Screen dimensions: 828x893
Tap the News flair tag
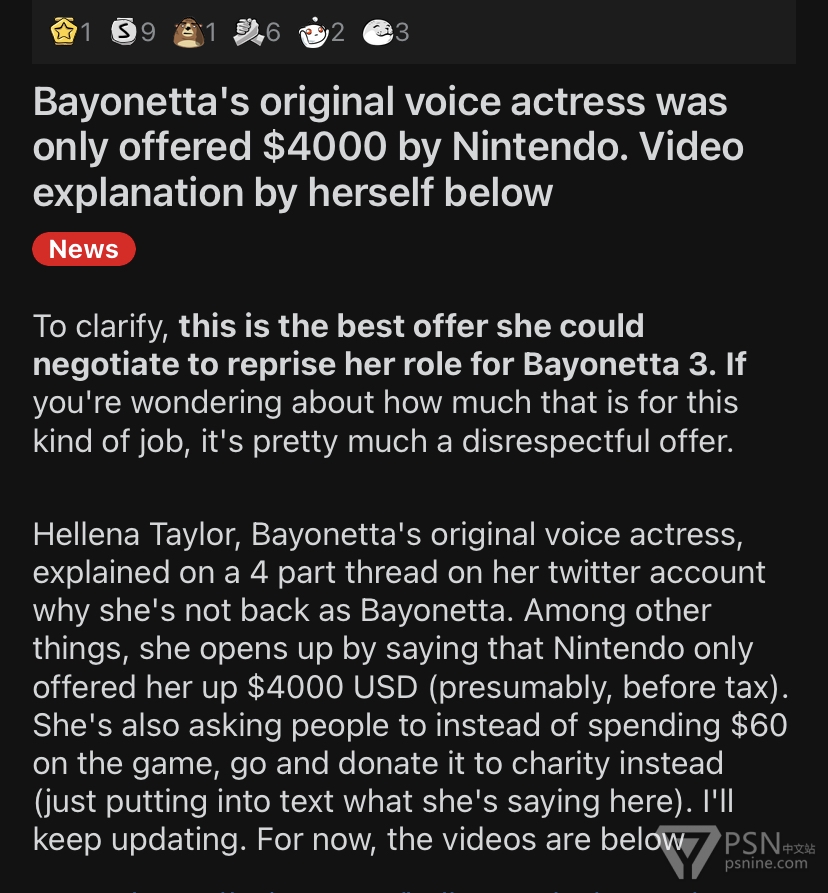[x=84, y=249]
